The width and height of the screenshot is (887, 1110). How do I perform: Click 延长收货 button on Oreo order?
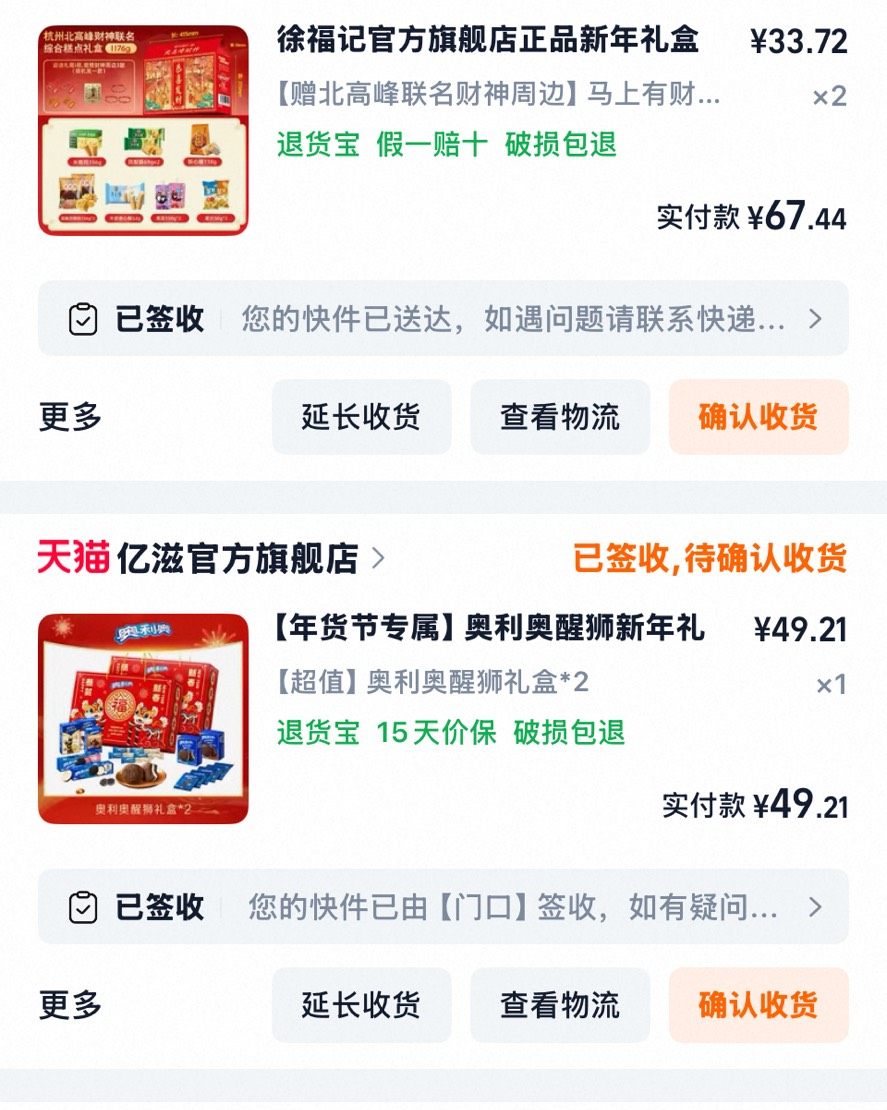tap(362, 1006)
